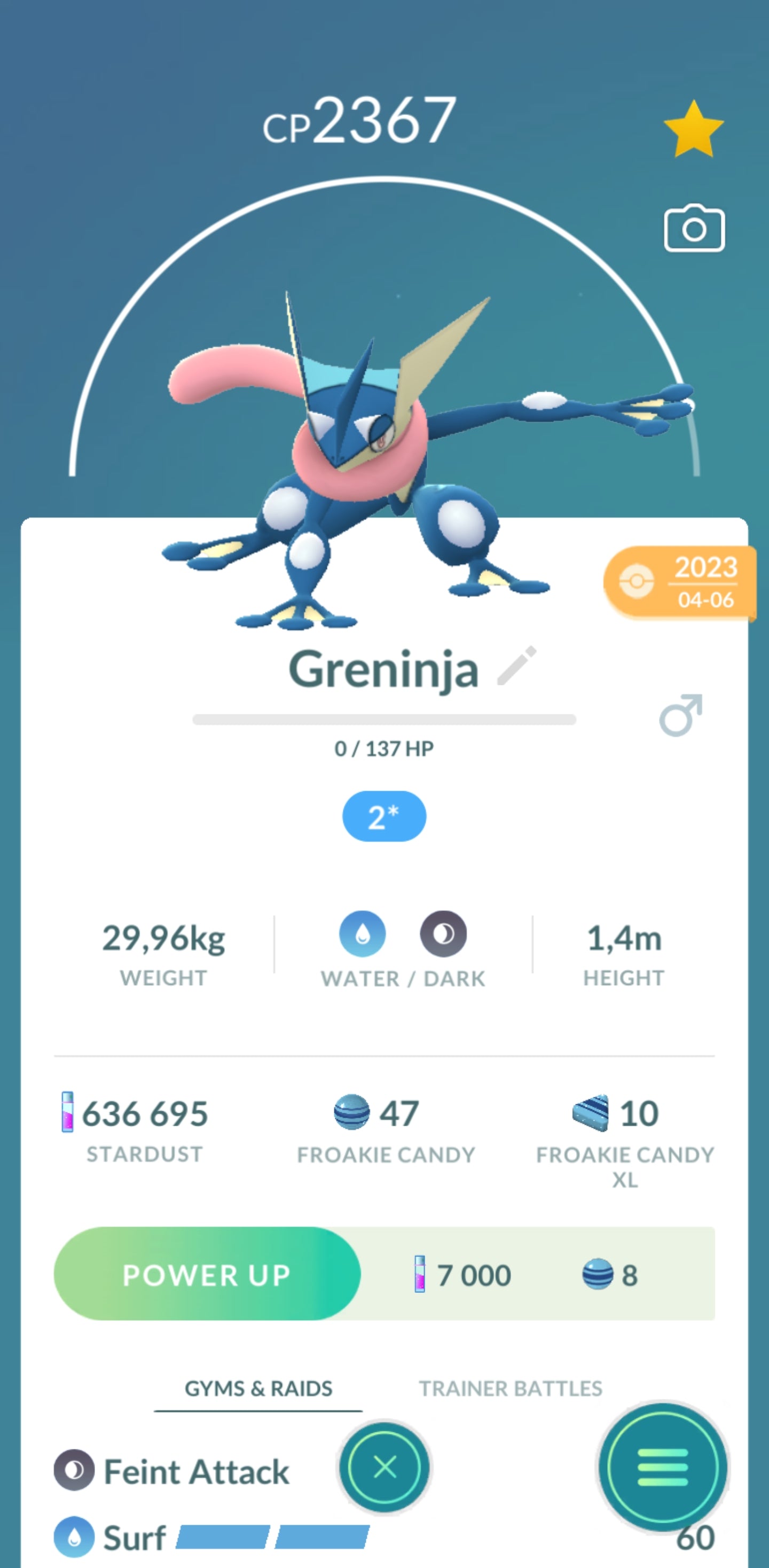
Task: Select the Gyms & Raids tab
Action: point(258,1388)
